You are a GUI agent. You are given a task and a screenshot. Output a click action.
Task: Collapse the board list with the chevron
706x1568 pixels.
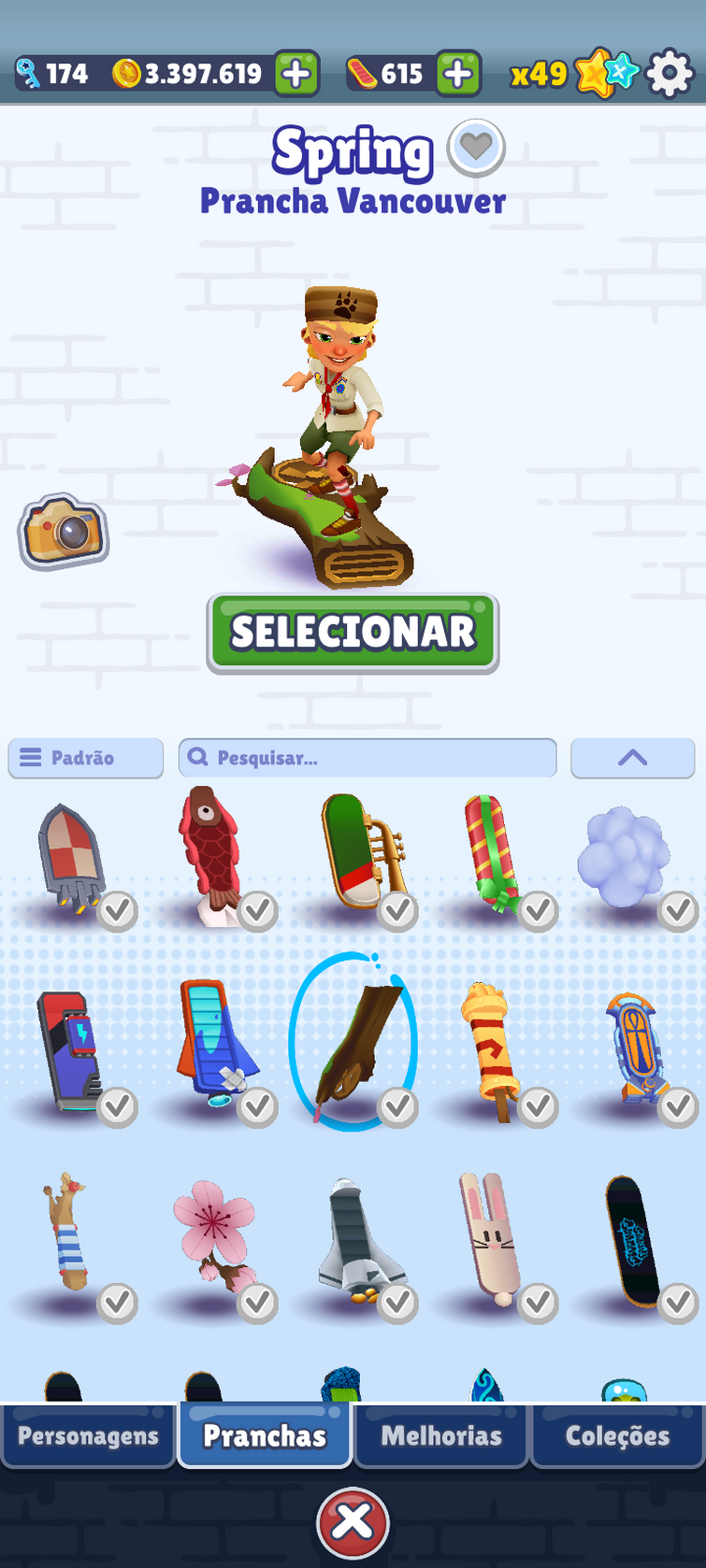[x=632, y=758]
